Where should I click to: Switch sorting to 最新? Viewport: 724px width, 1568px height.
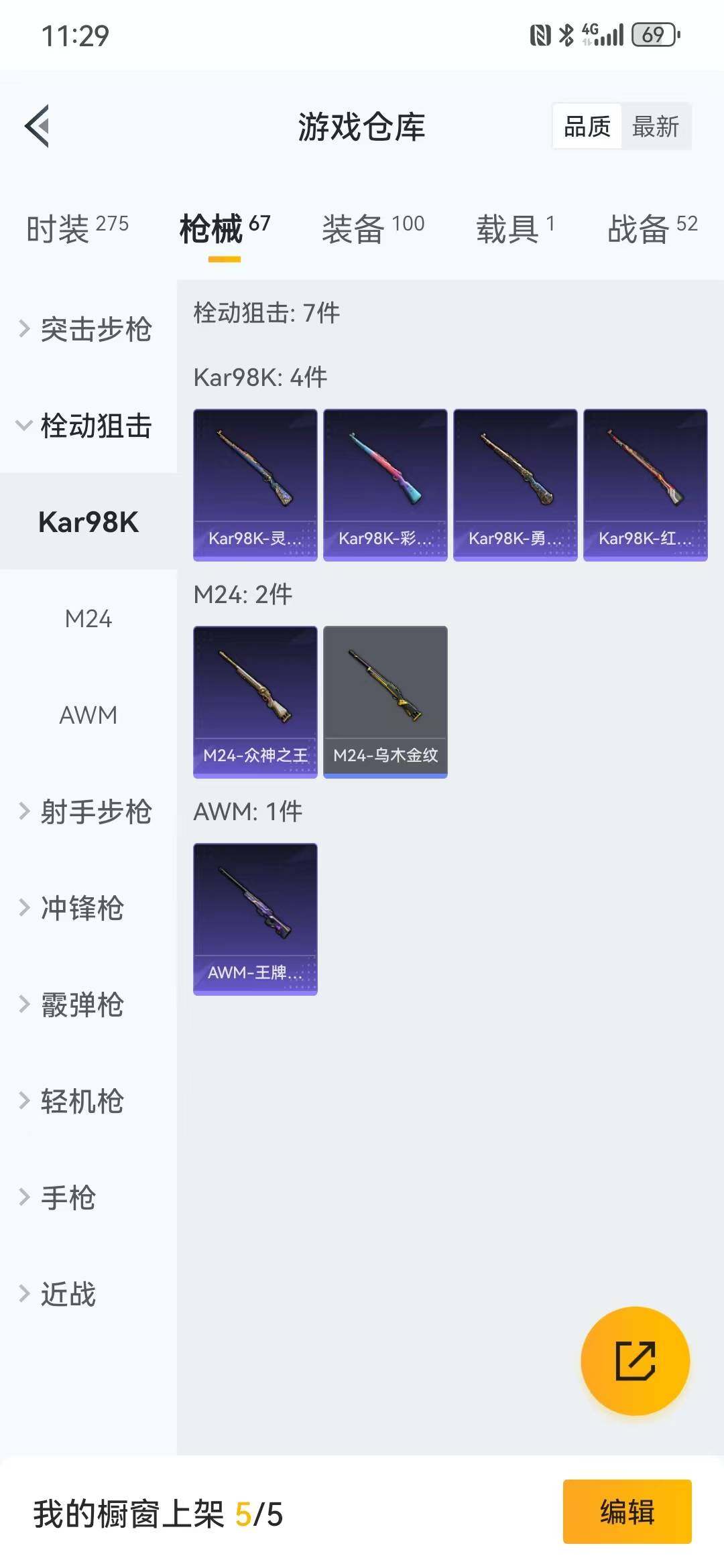[656, 126]
